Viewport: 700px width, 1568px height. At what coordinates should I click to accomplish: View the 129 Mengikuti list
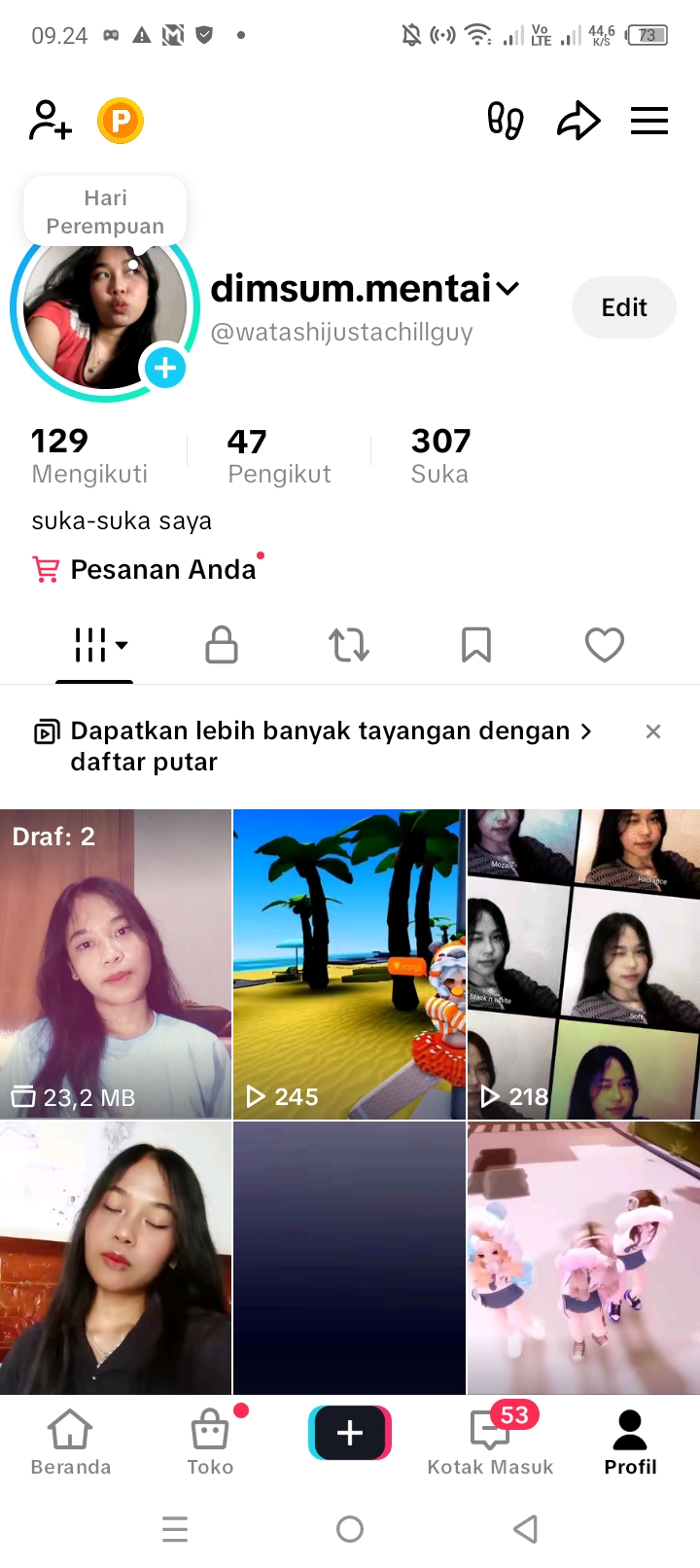click(89, 455)
